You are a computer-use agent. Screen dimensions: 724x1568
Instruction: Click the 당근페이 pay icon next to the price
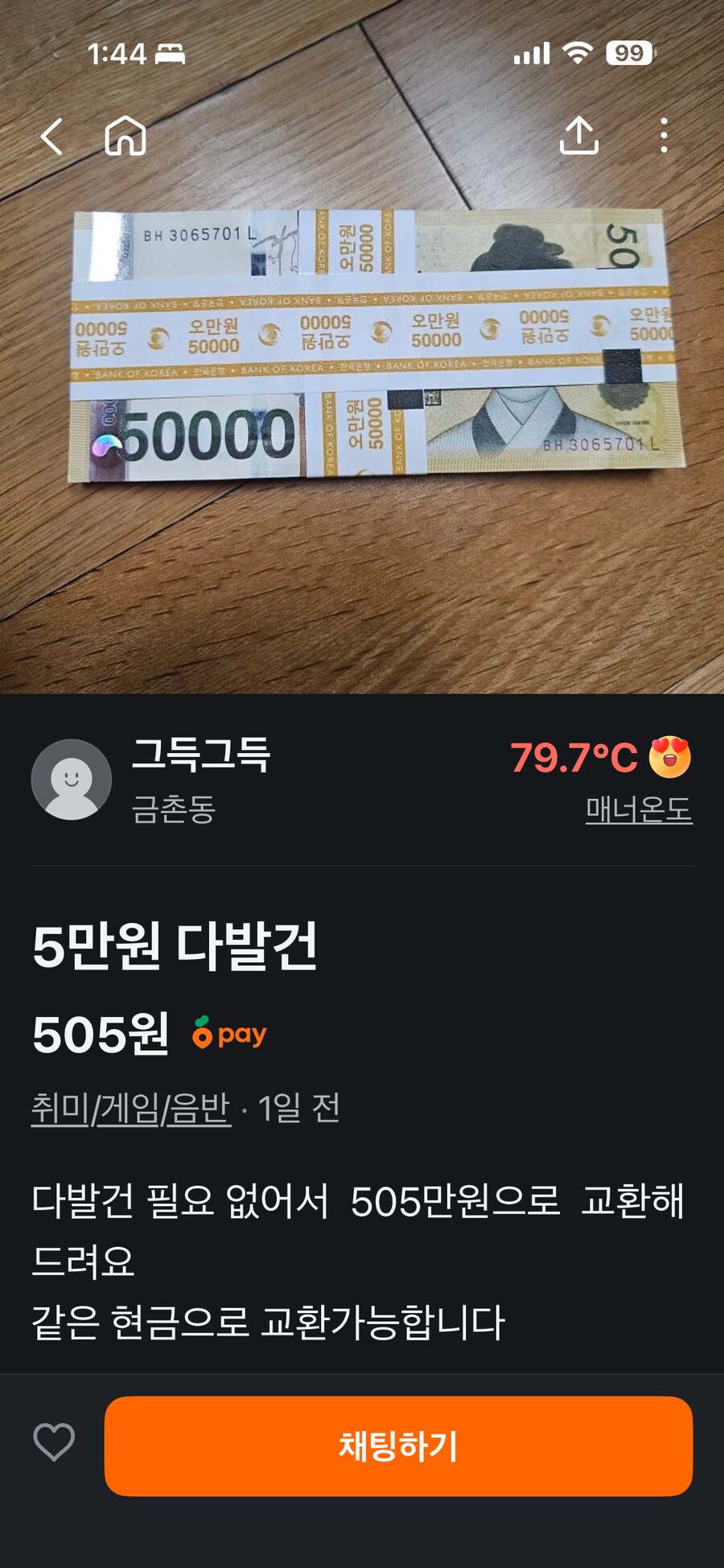point(228,1032)
